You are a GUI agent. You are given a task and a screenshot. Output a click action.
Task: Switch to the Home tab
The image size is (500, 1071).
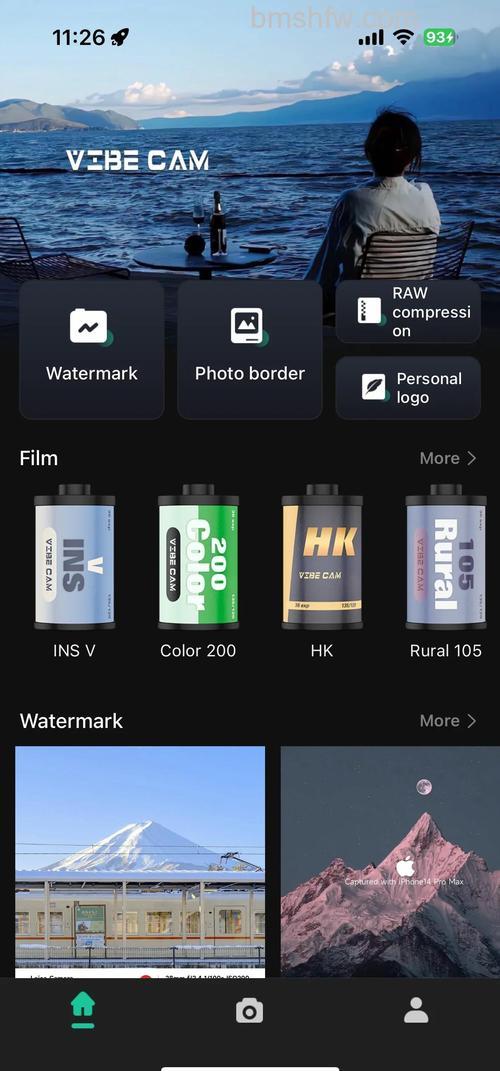click(x=83, y=1010)
